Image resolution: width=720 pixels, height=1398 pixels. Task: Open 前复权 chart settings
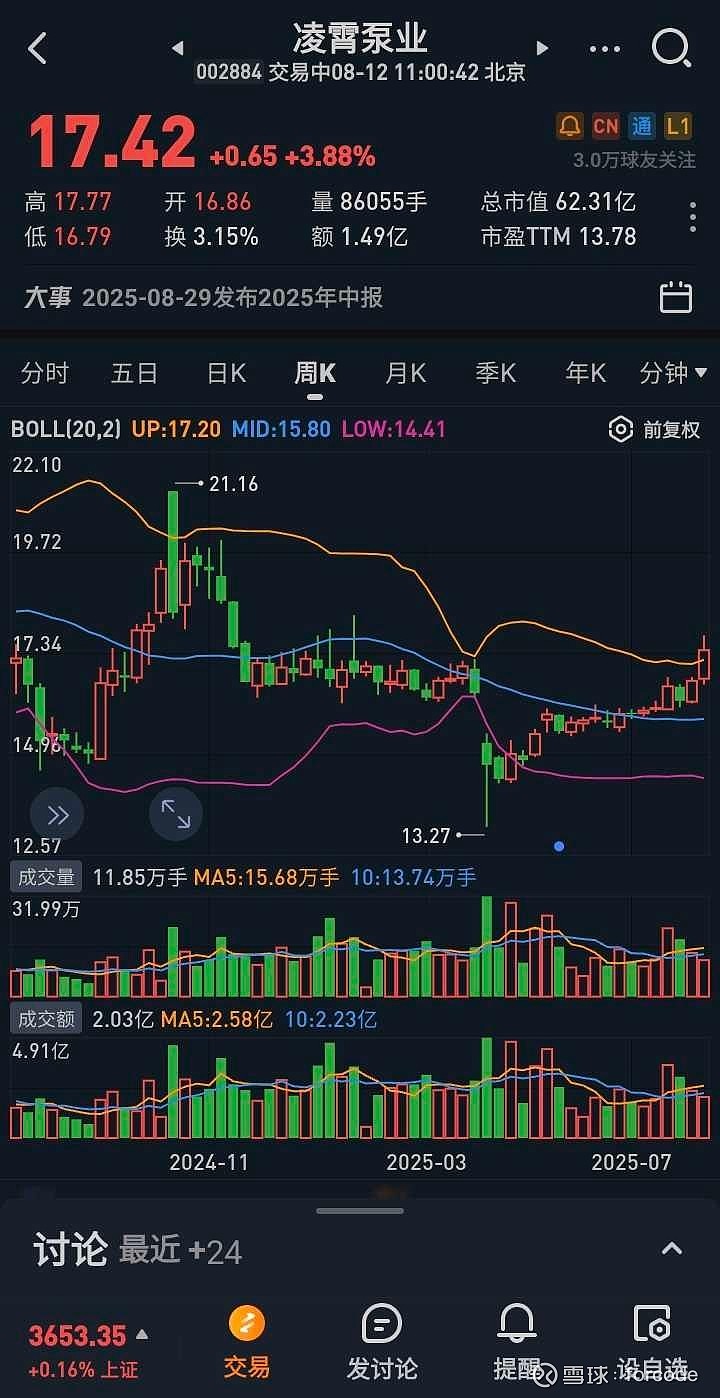point(655,430)
